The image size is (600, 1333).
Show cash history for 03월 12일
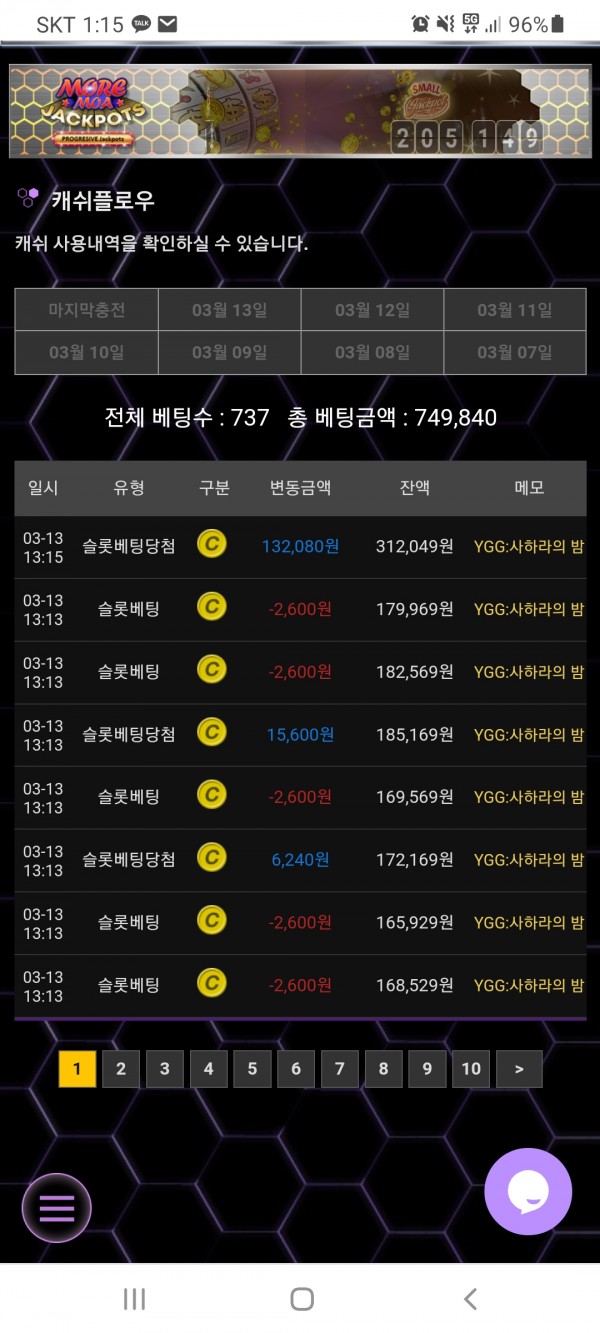(372, 310)
